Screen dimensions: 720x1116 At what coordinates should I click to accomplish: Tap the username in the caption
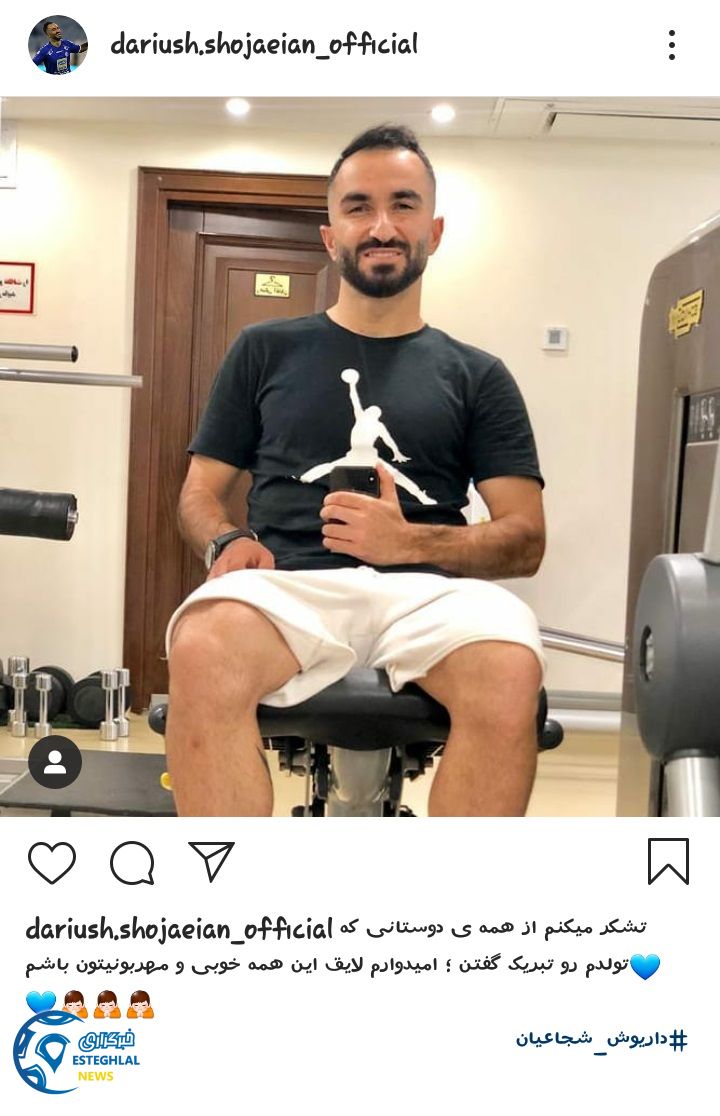point(179,927)
